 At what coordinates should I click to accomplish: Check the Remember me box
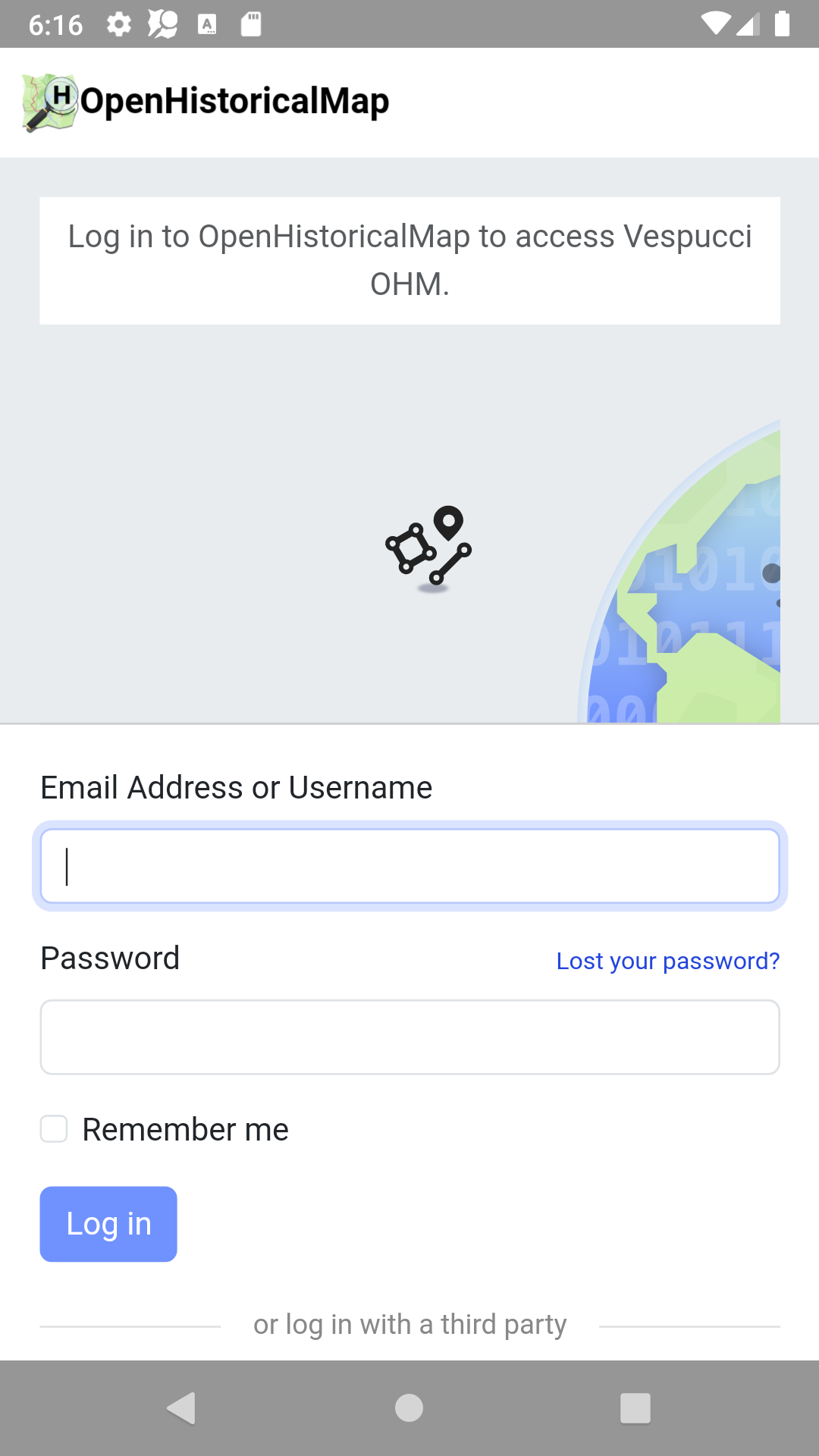click(x=54, y=1128)
